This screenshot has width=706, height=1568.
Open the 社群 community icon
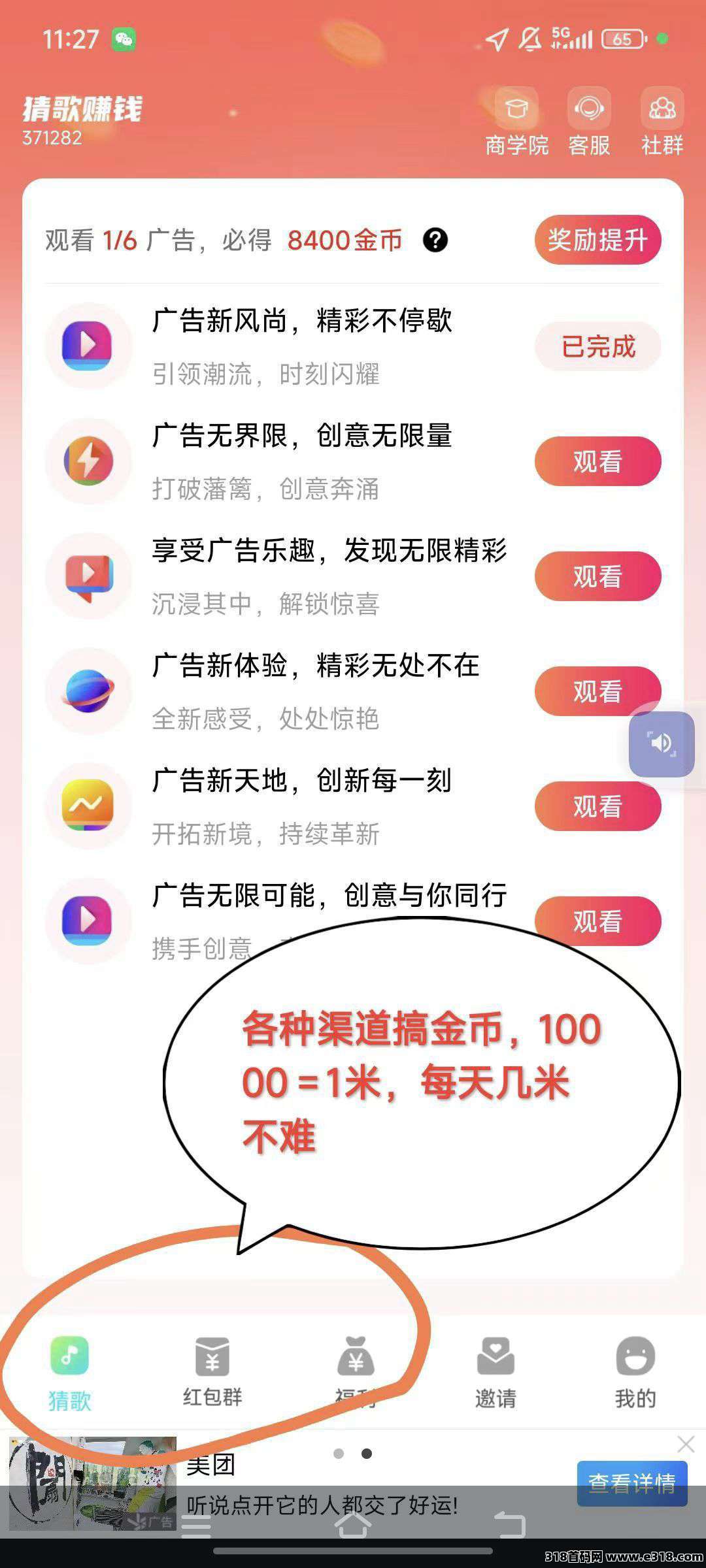tap(662, 122)
